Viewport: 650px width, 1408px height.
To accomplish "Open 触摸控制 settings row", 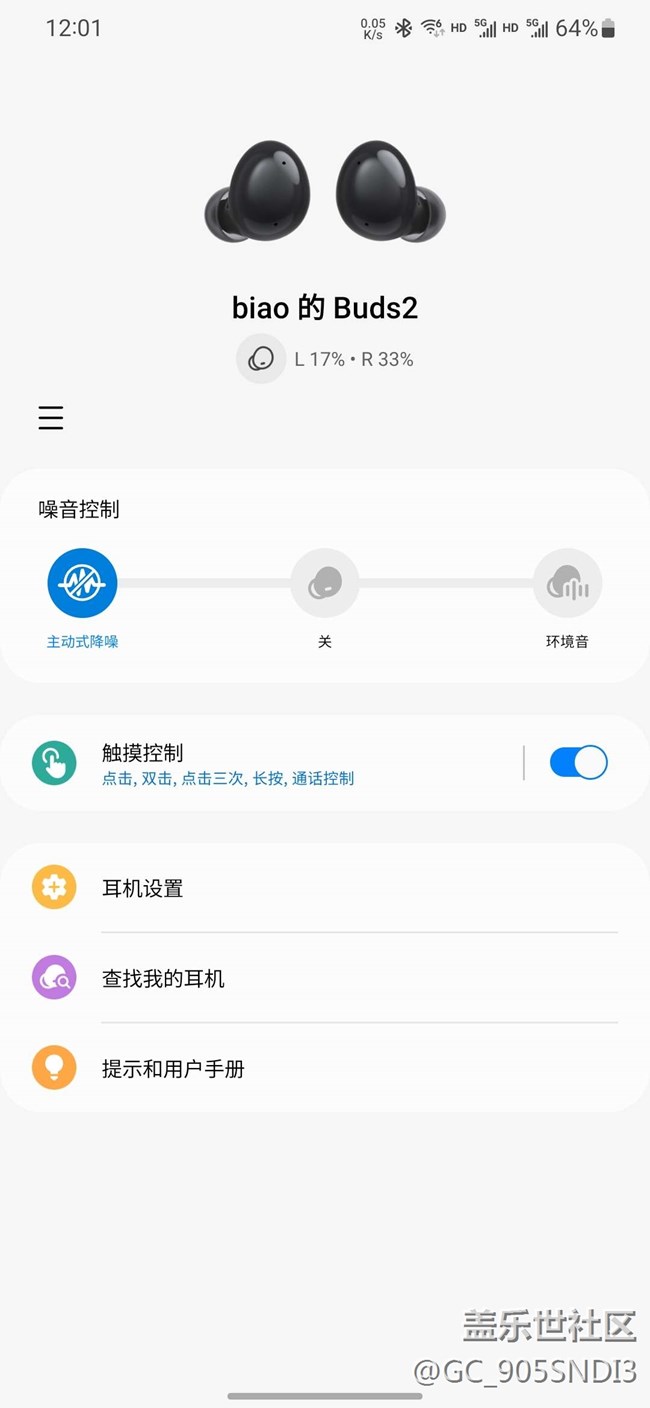I will pos(260,763).
